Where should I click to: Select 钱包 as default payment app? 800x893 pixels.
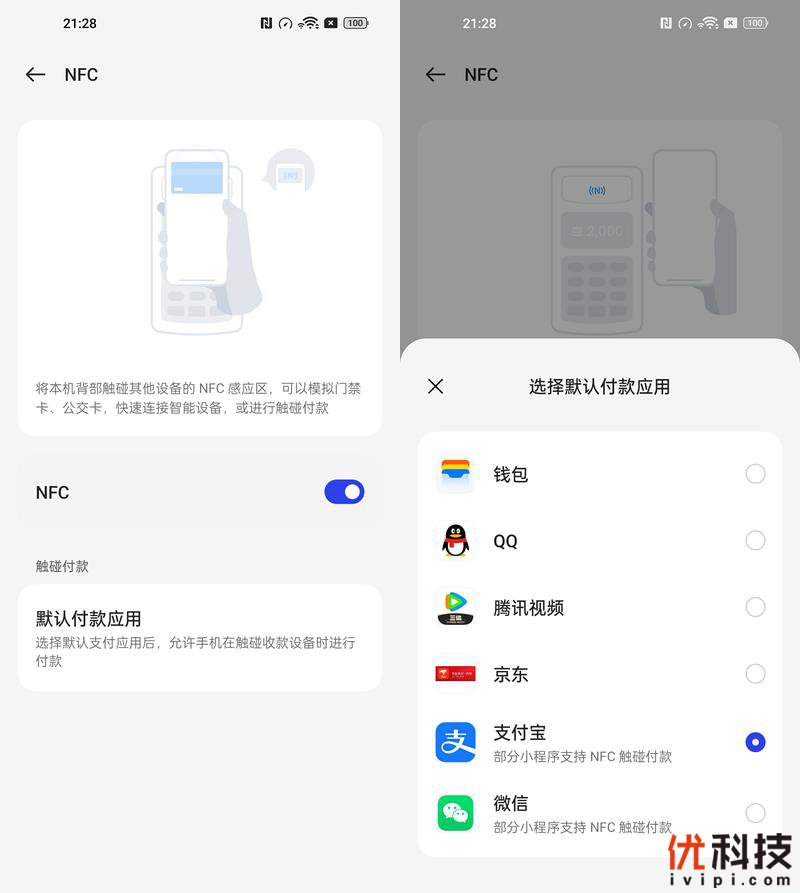(755, 474)
